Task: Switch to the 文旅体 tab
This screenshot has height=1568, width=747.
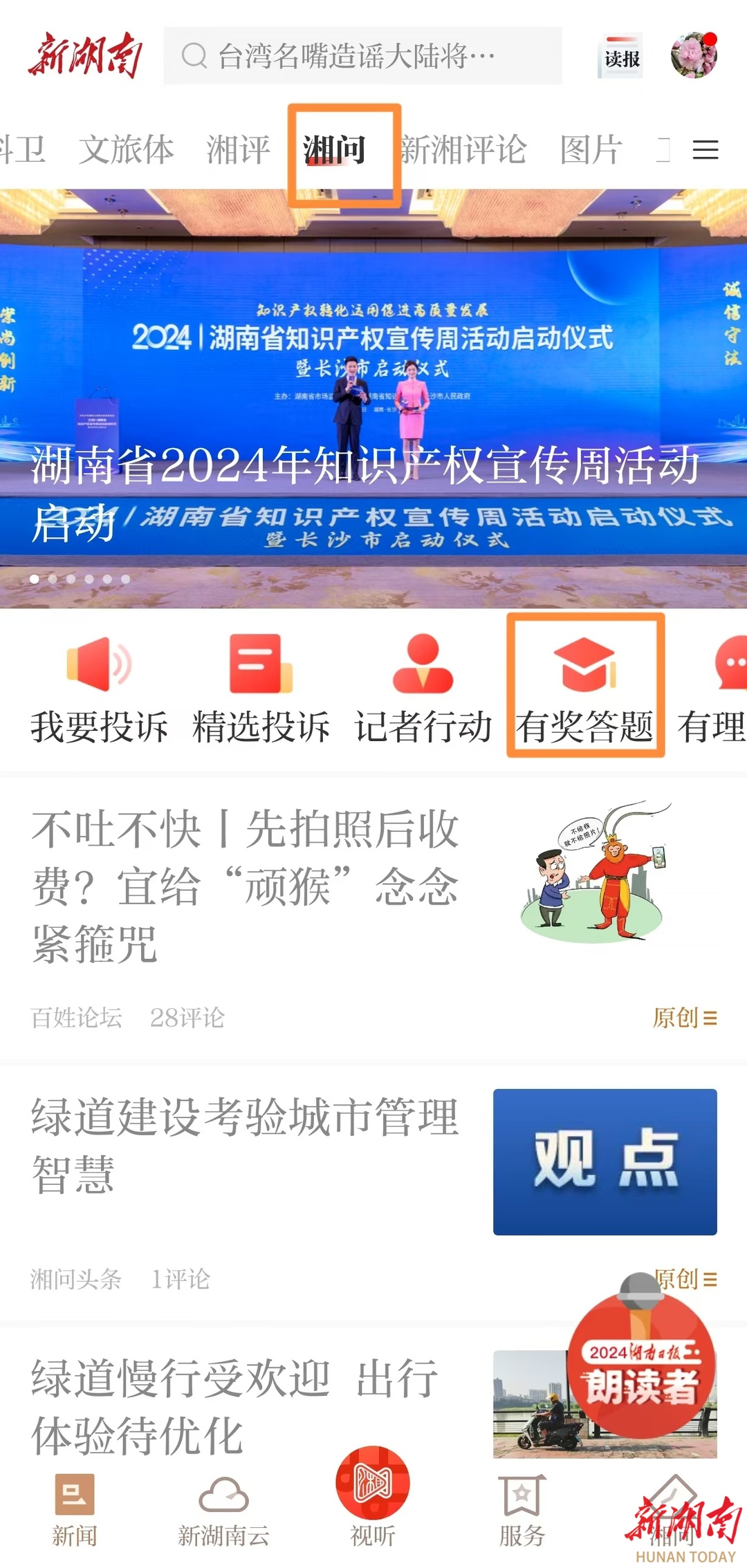Action: point(126,150)
